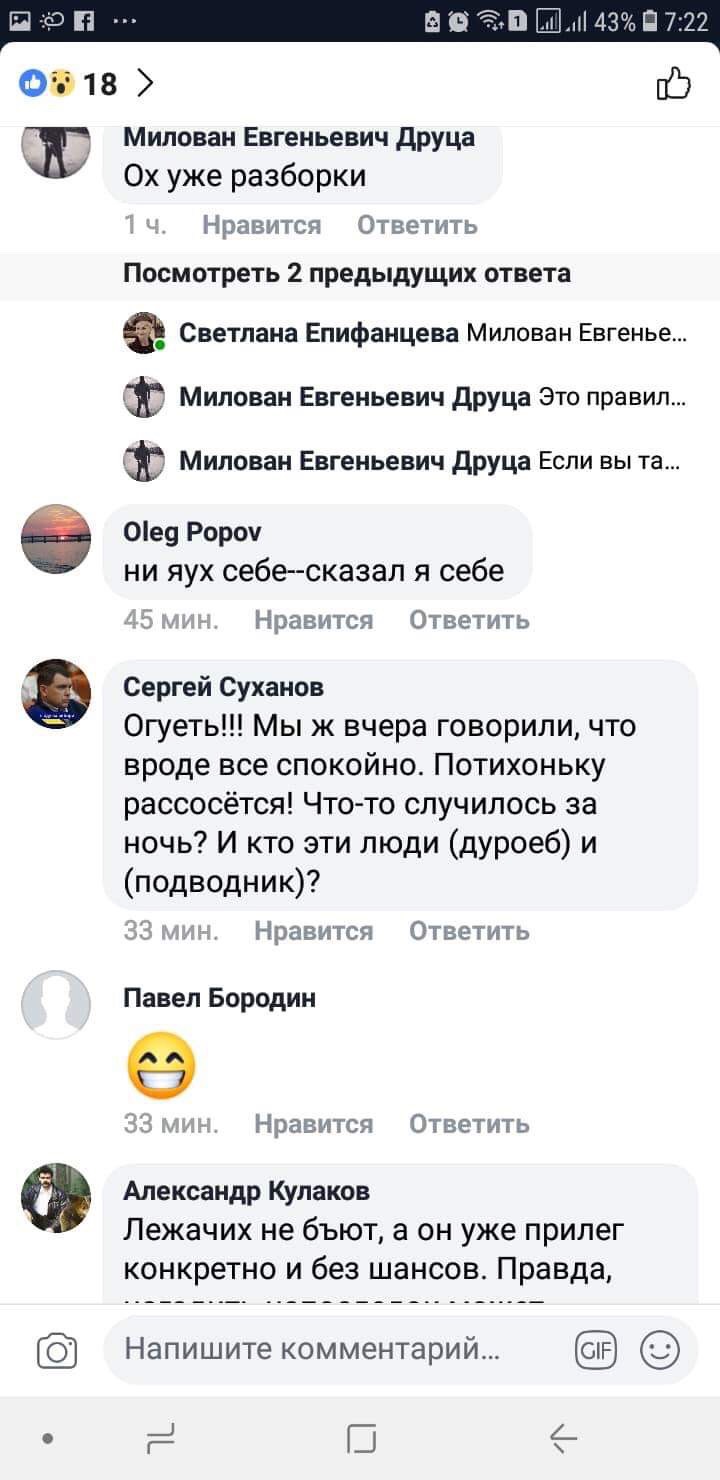Open the emoji sticker picker
This screenshot has width=720, height=1480.
pyautogui.click(x=659, y=1350)
